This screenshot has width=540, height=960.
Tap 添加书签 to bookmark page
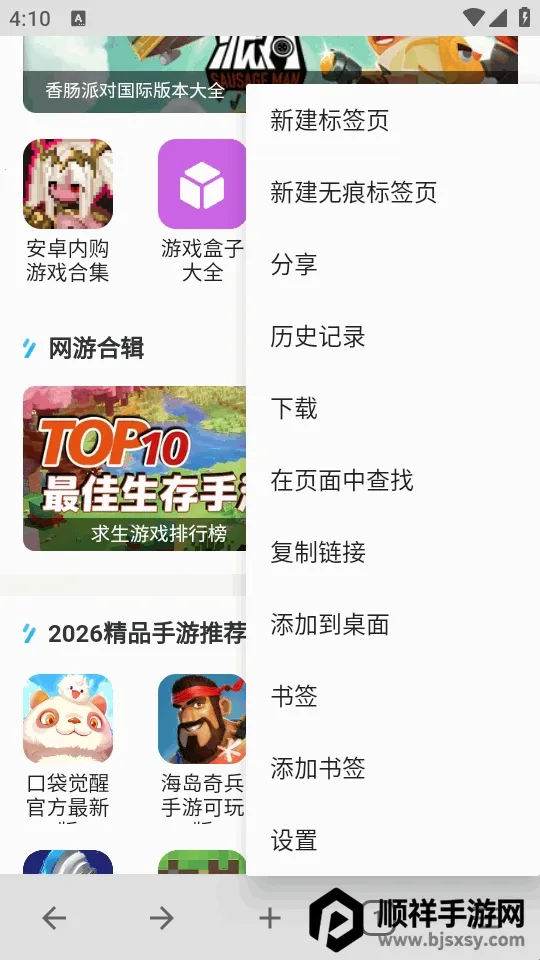pyautogui.click(x=392, y=768)
